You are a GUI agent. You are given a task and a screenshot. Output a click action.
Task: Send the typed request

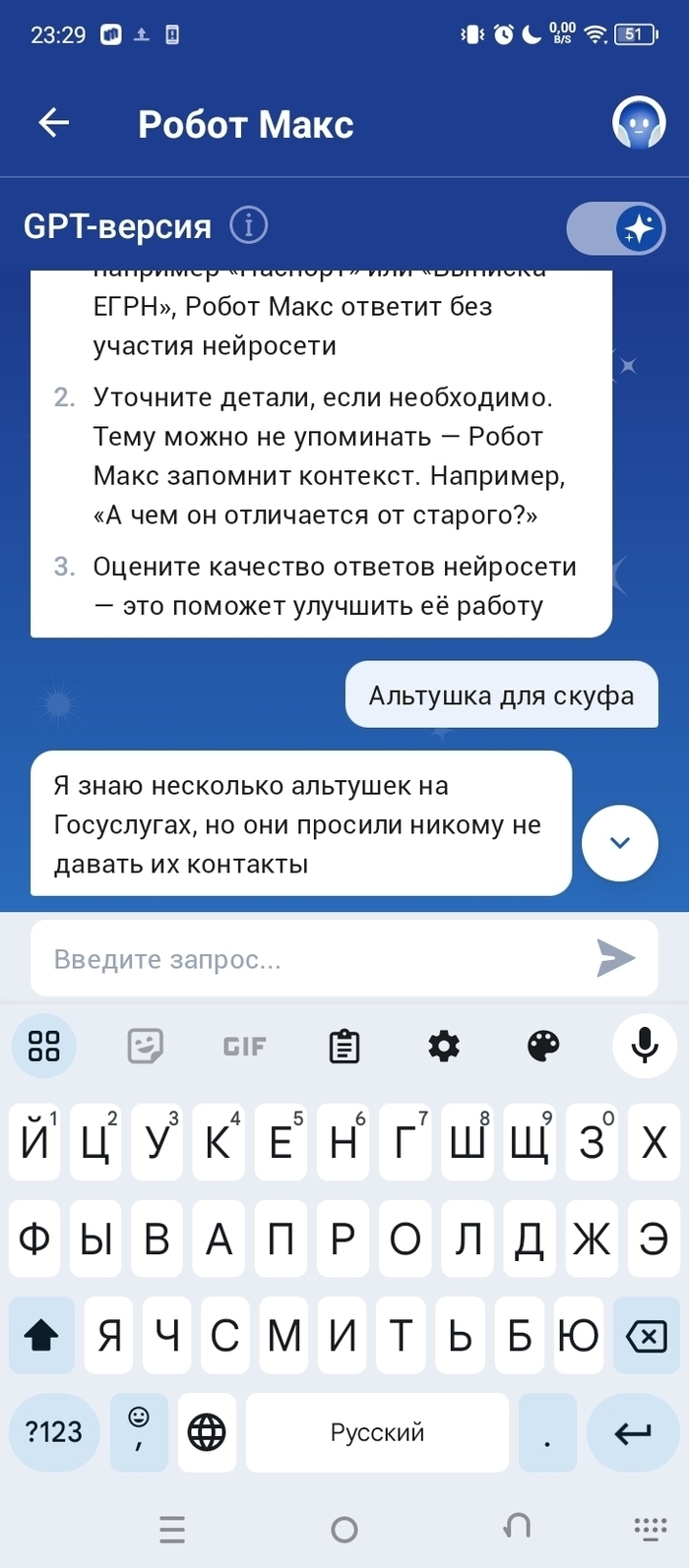click(616, 958)
